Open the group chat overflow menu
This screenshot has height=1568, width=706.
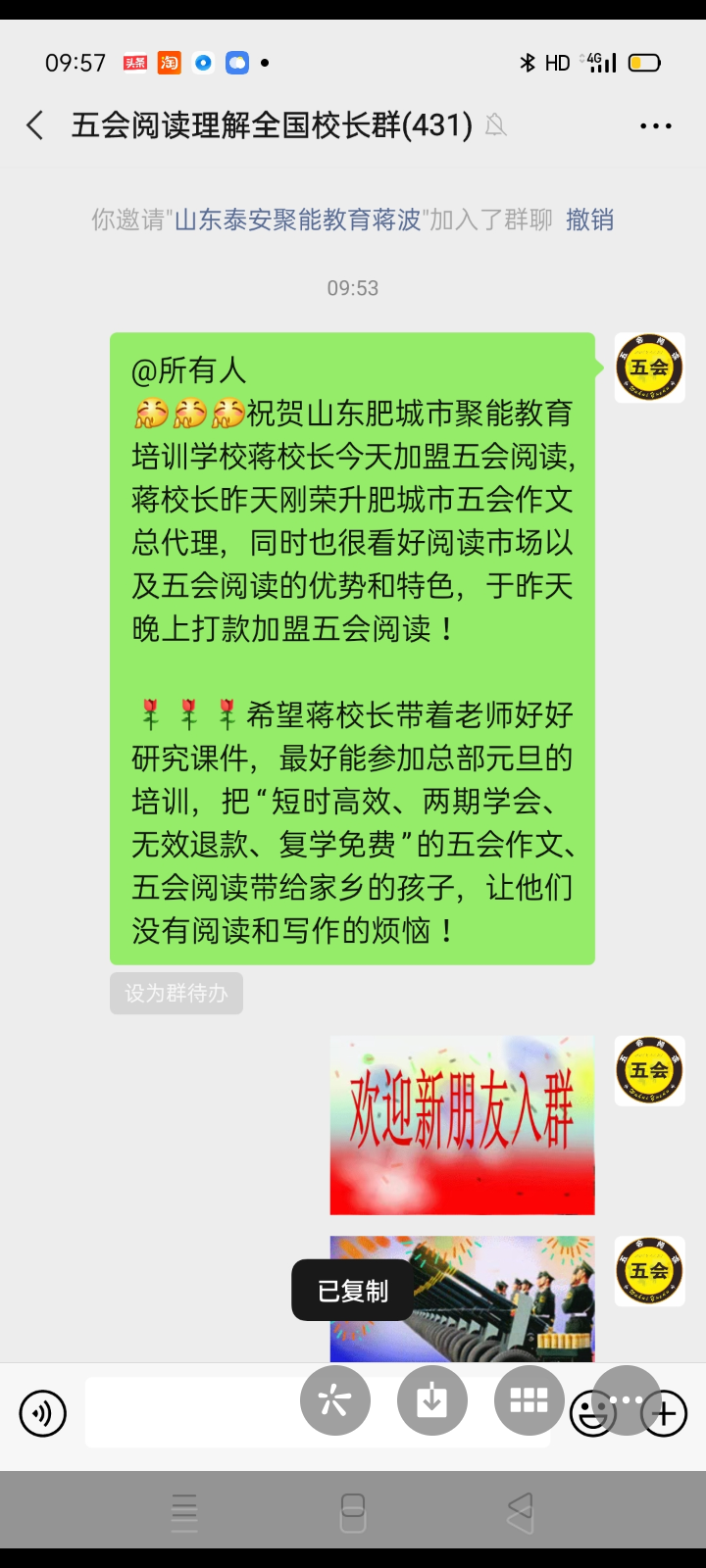655,125
